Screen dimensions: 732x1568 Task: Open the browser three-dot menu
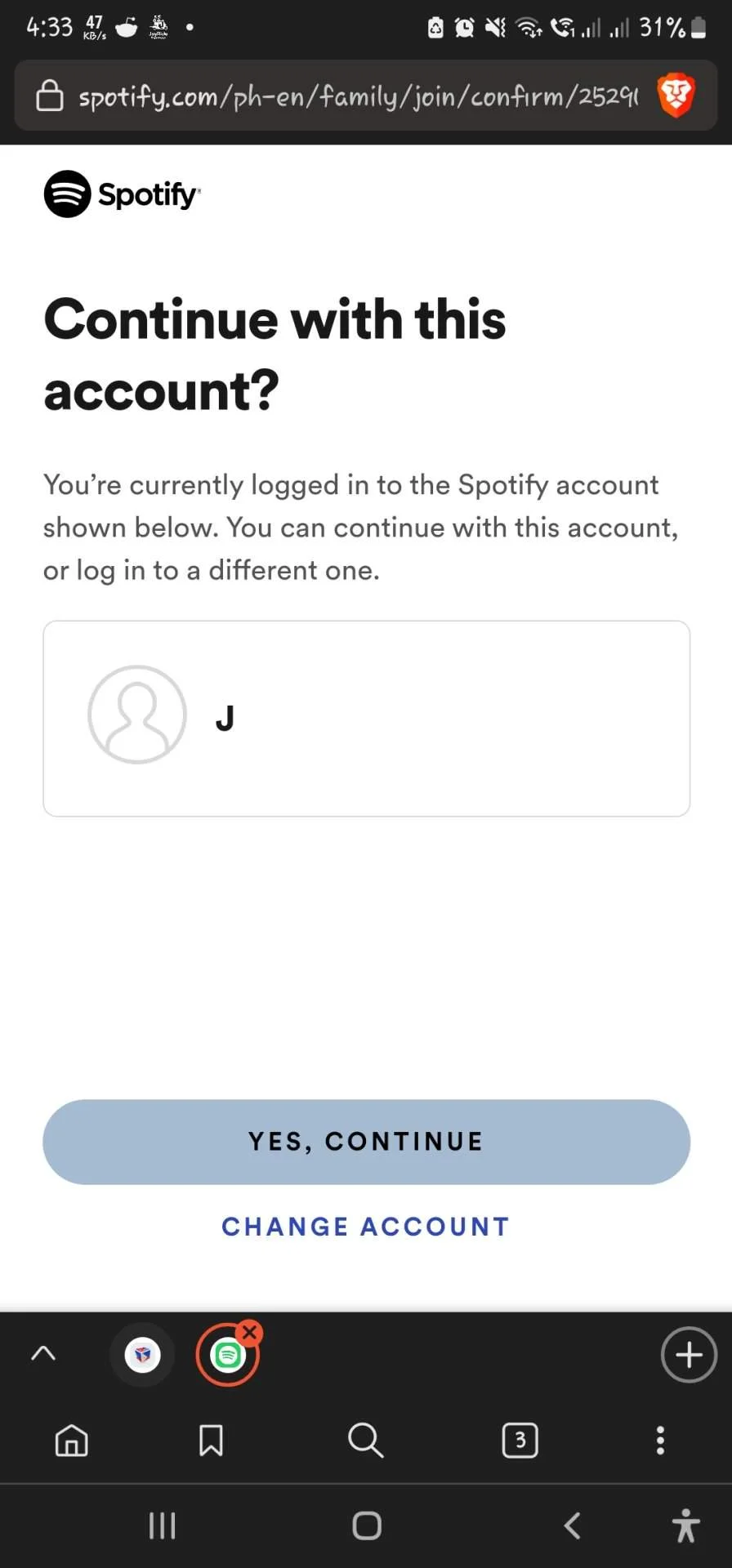click(x=660, y=1441)
